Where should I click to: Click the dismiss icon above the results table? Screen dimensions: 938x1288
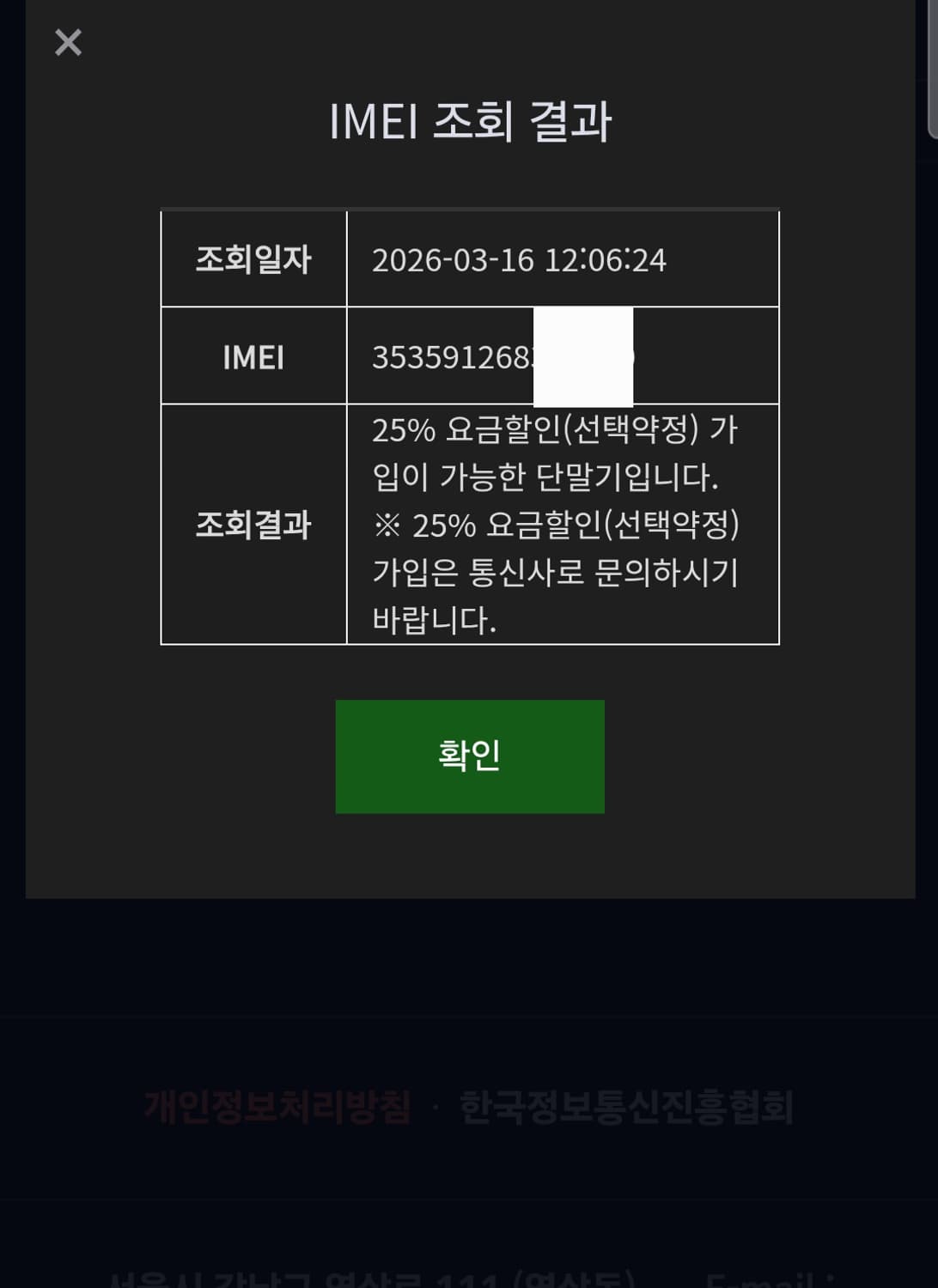(67, 42)
